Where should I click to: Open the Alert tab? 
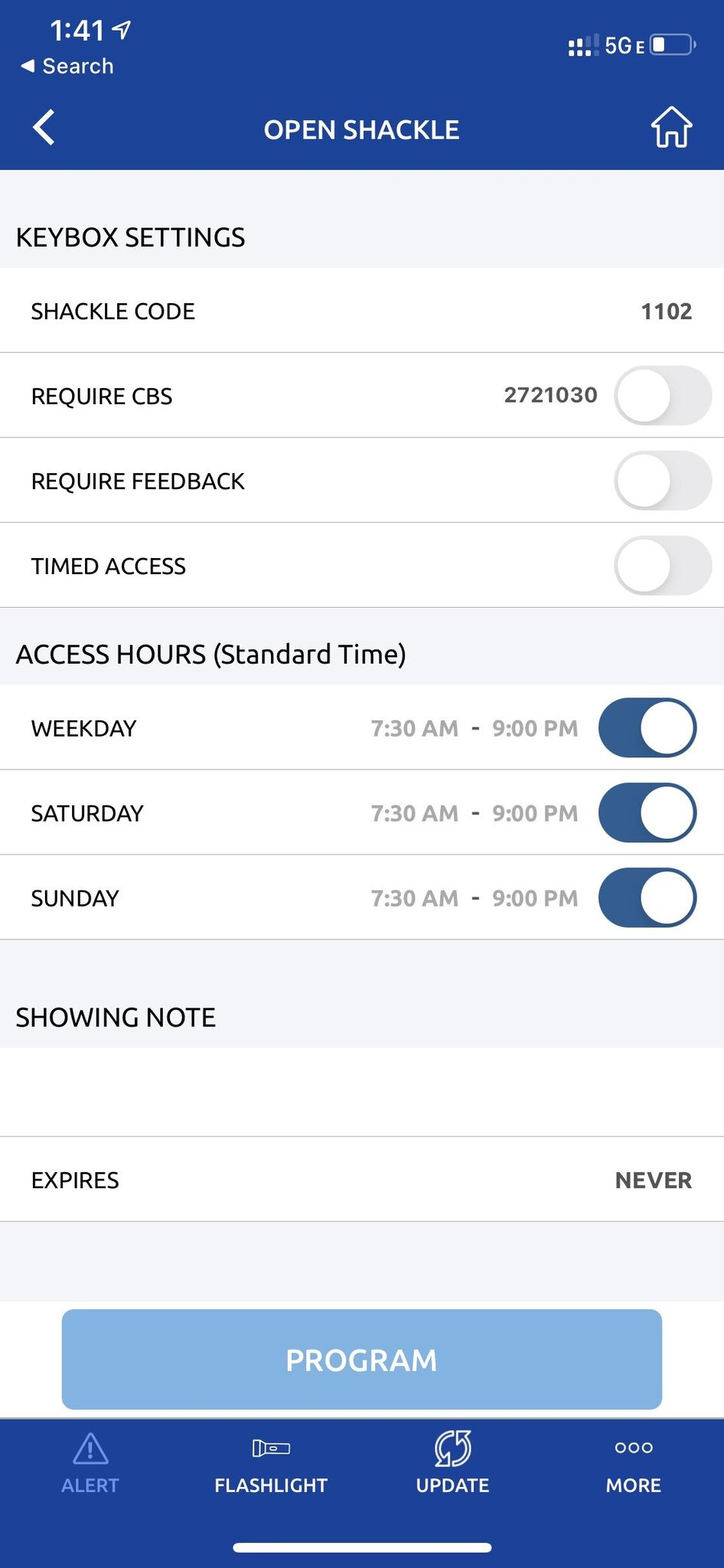(90, 1463)
